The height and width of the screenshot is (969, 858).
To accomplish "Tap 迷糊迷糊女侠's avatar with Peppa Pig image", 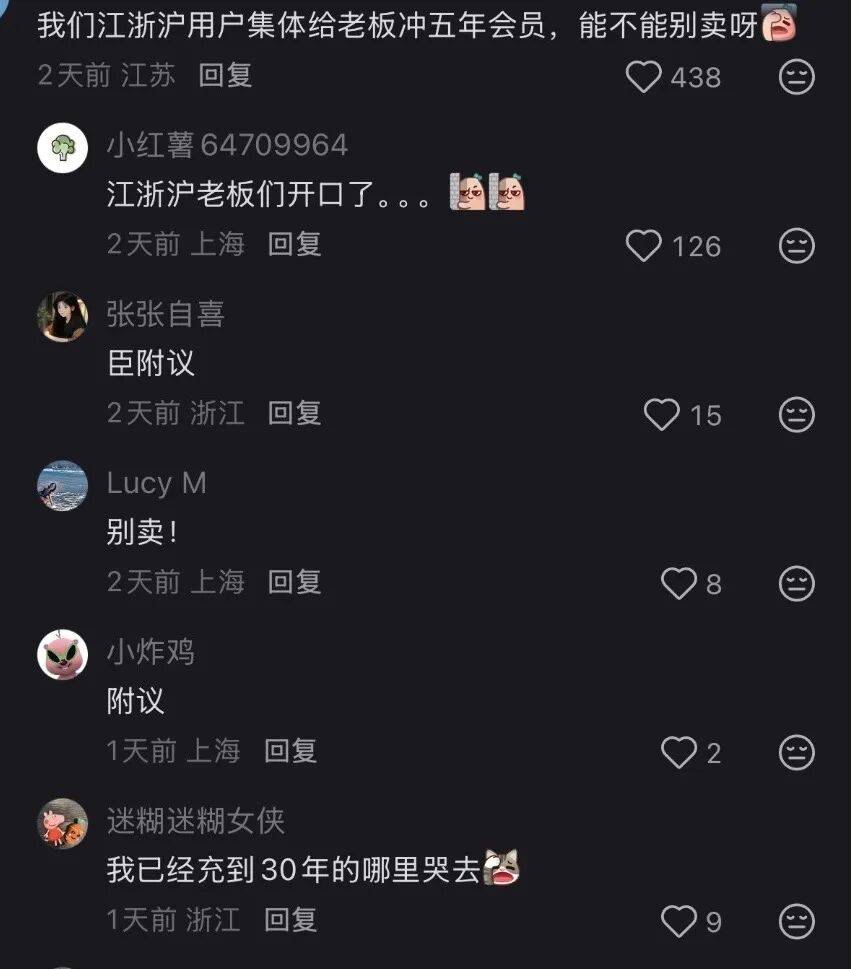I will pyautogui.click(x=62, y=824).
